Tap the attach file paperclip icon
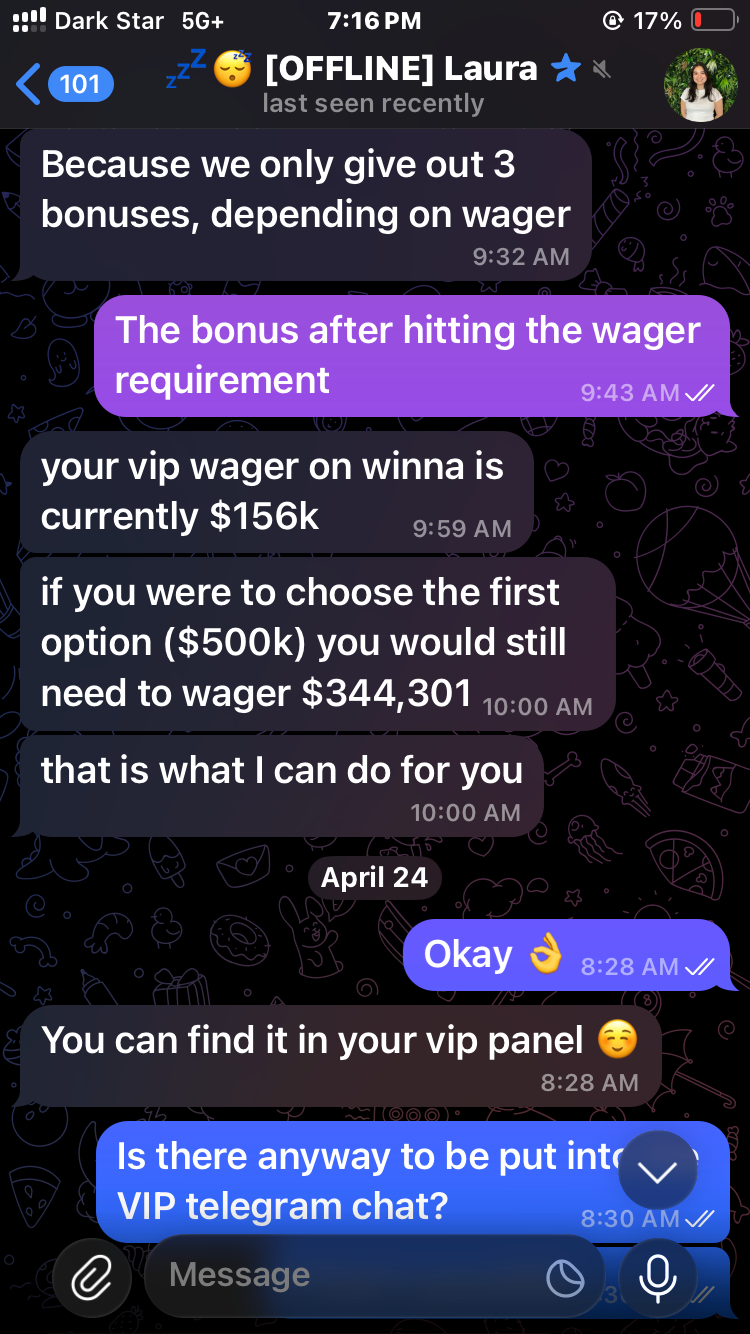 pos(92,1277)
